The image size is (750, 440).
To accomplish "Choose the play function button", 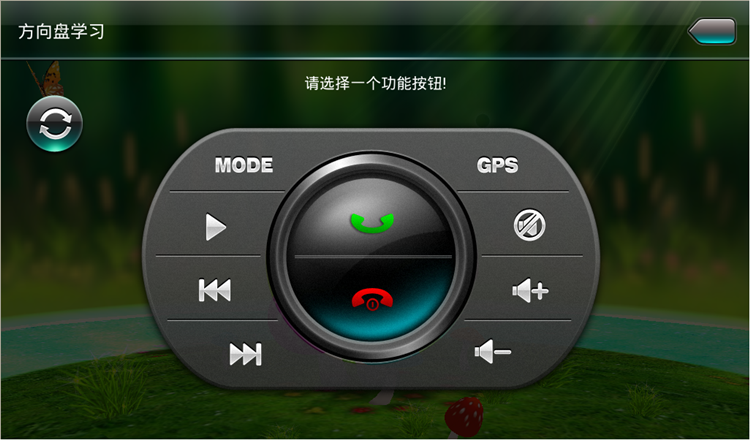I will tap(215, 227).
